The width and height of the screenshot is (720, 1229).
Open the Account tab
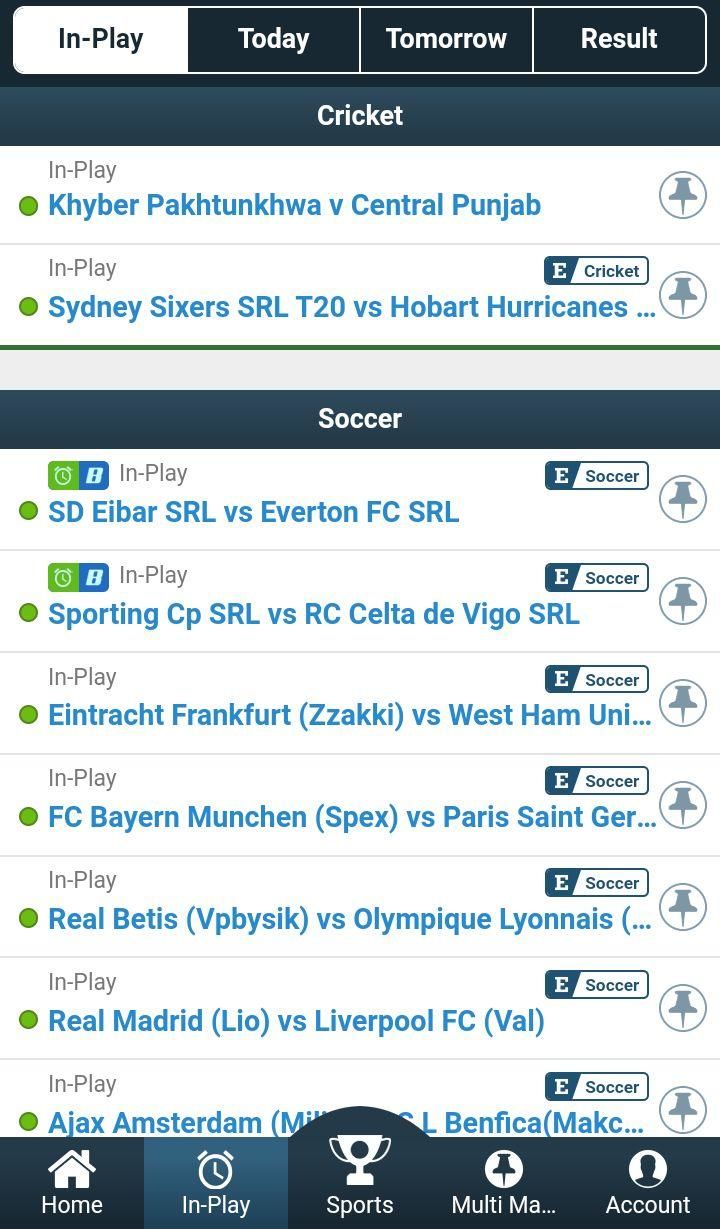coord(648,1183)
